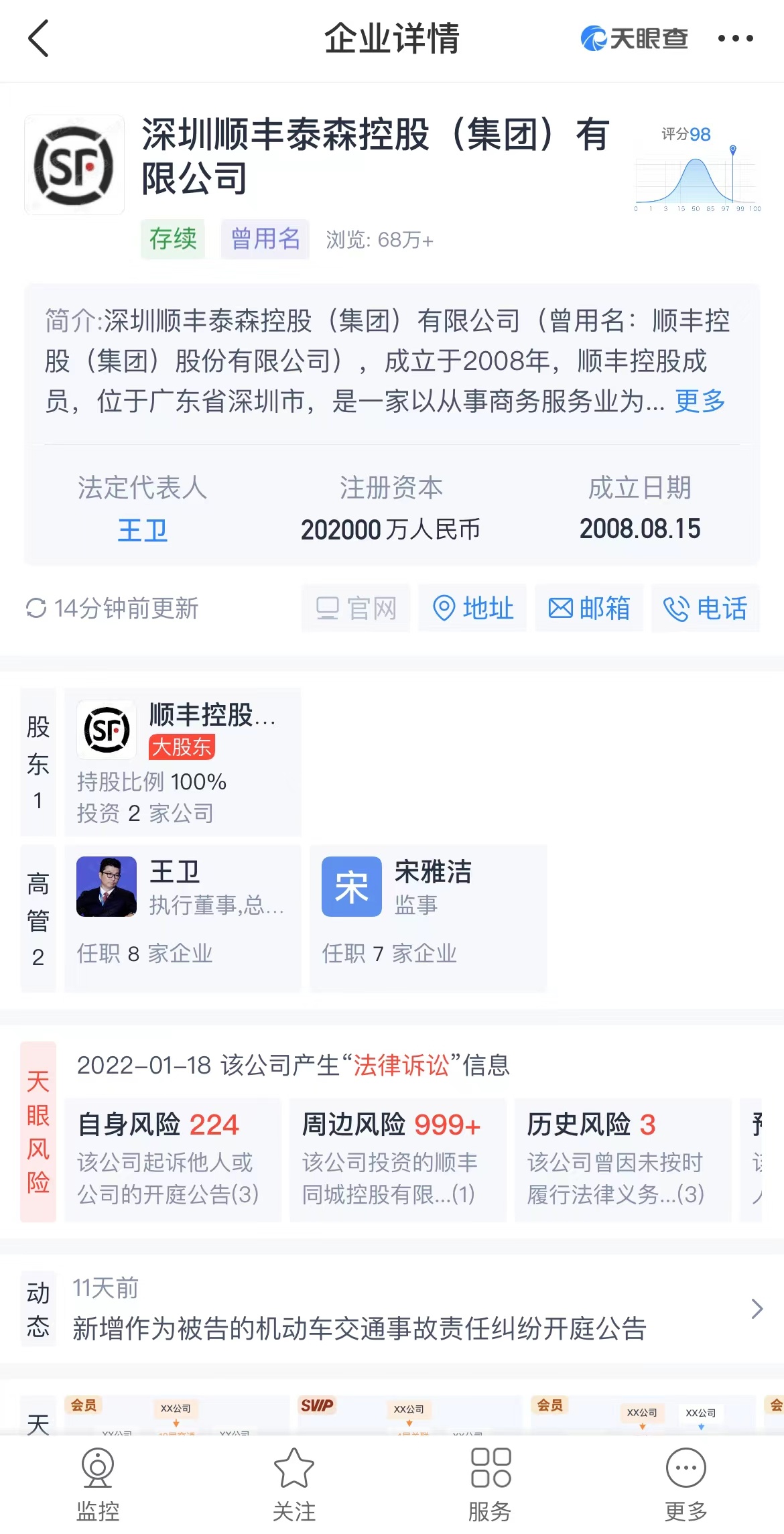Tap the 地址 address button
The height and width of the screenshot is (1534, 784).
click(x=472, y=609)
